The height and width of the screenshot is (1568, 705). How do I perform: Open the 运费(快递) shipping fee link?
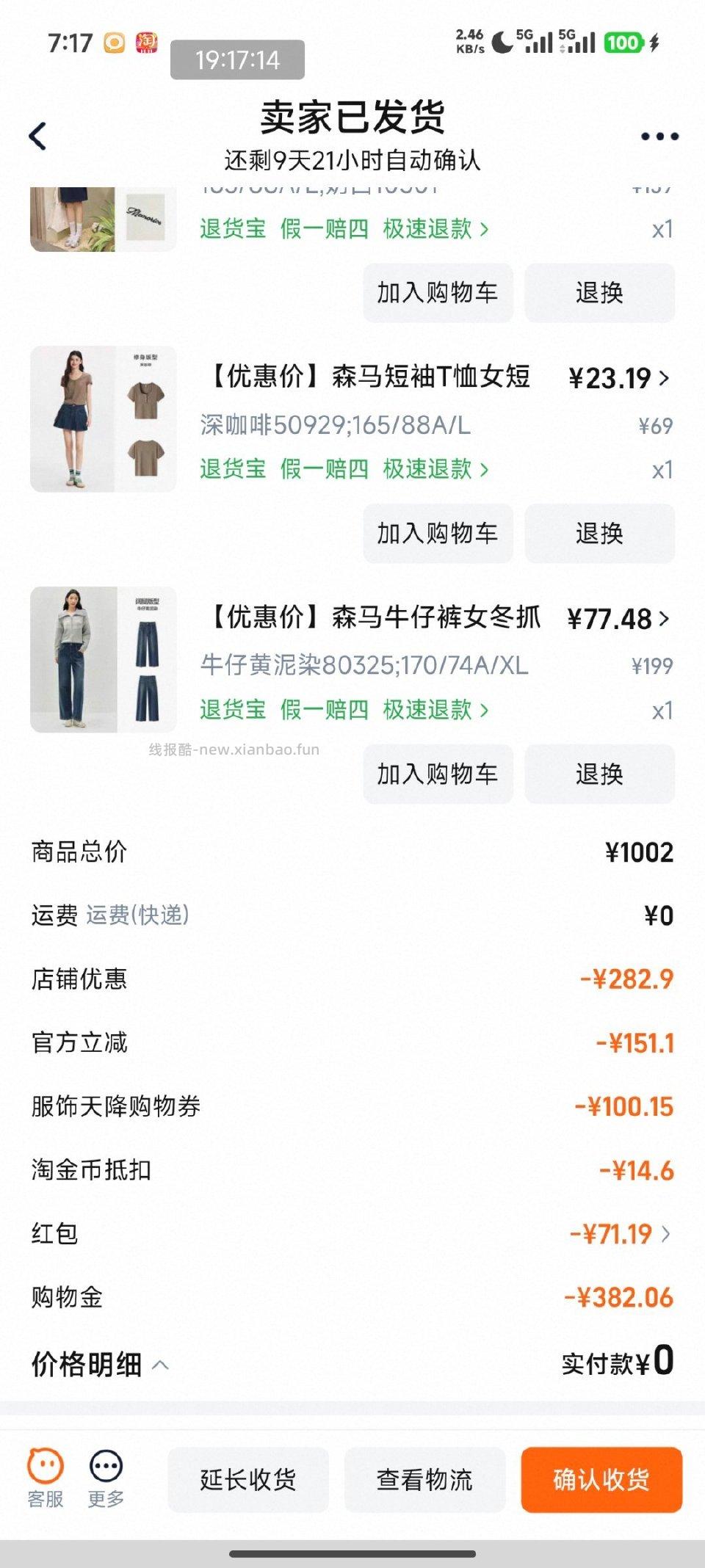pos(137,915)
